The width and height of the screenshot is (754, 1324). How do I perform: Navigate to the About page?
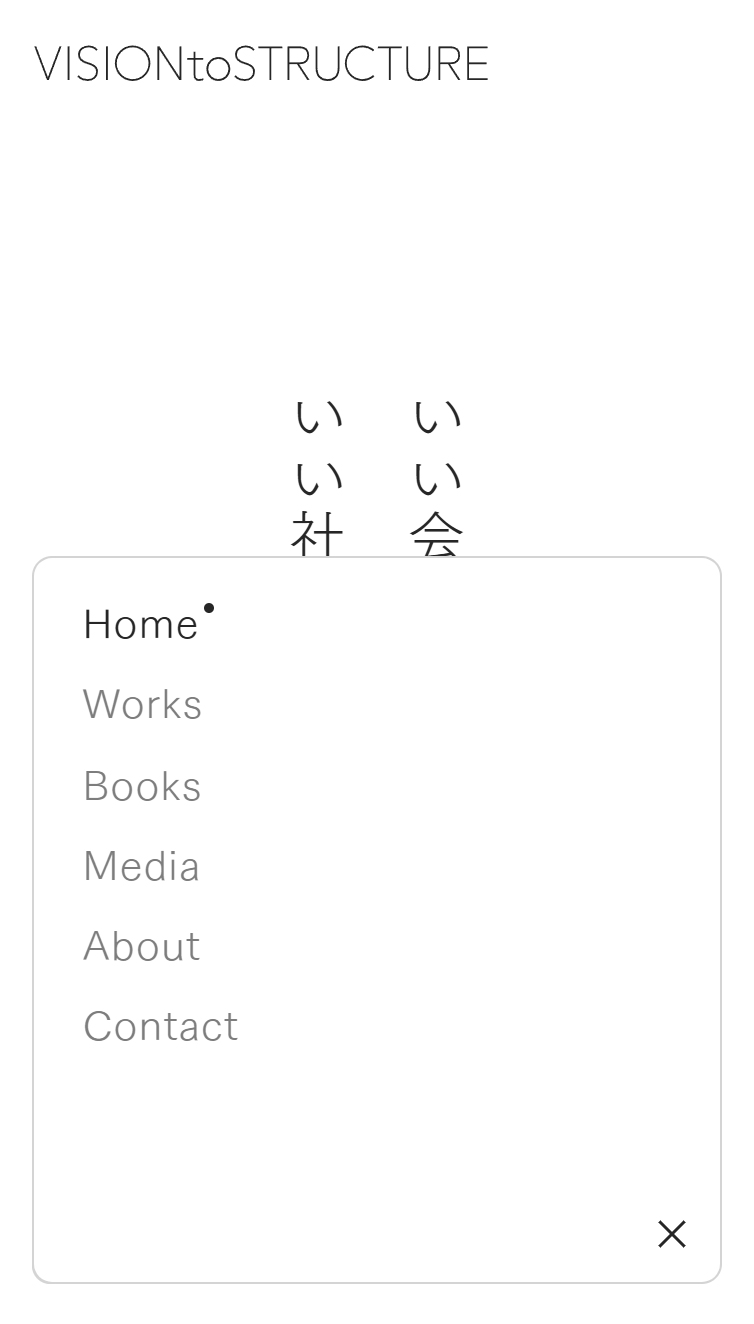tap(141, 945)
